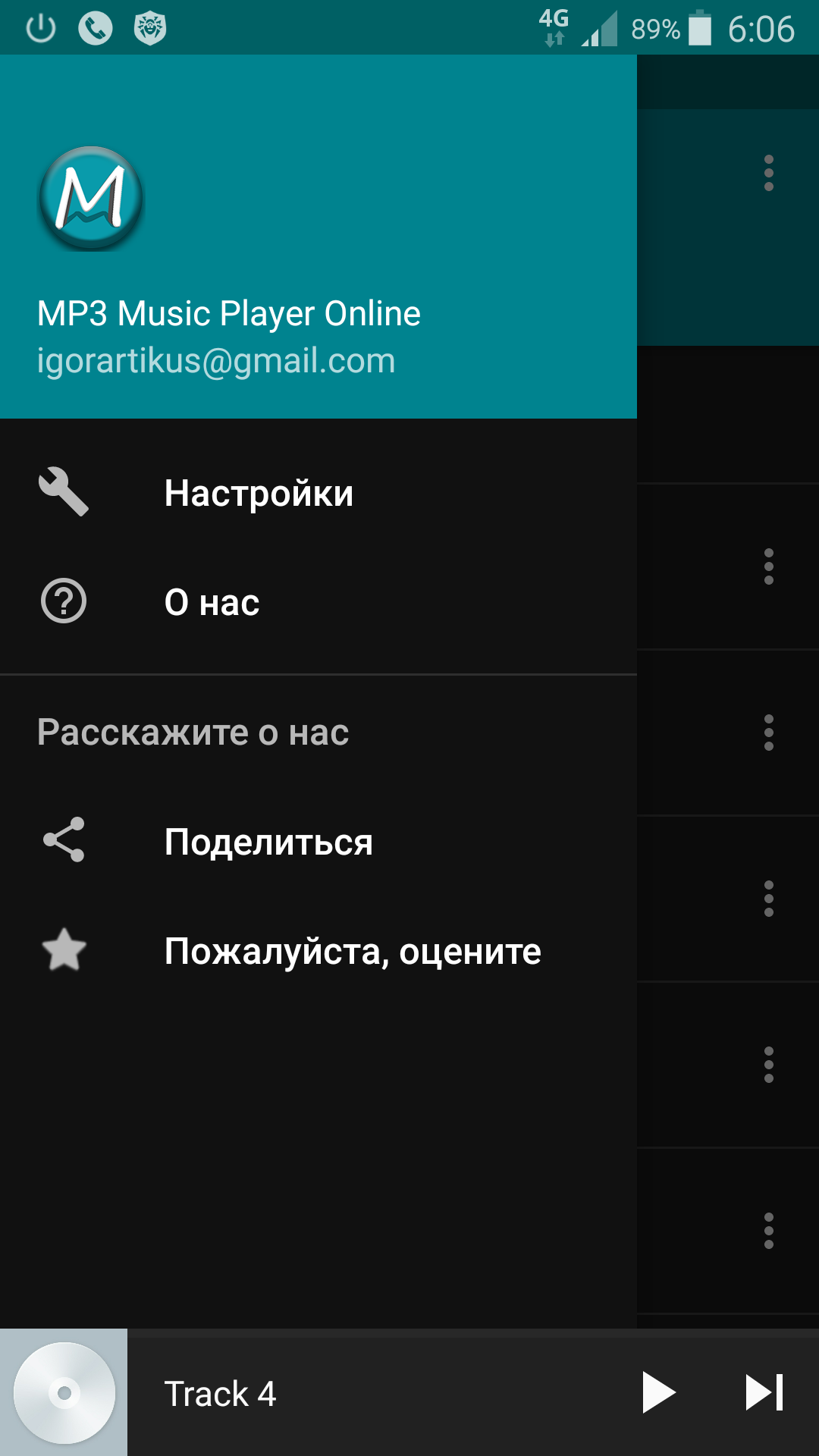Skip to the next track

764,1392
